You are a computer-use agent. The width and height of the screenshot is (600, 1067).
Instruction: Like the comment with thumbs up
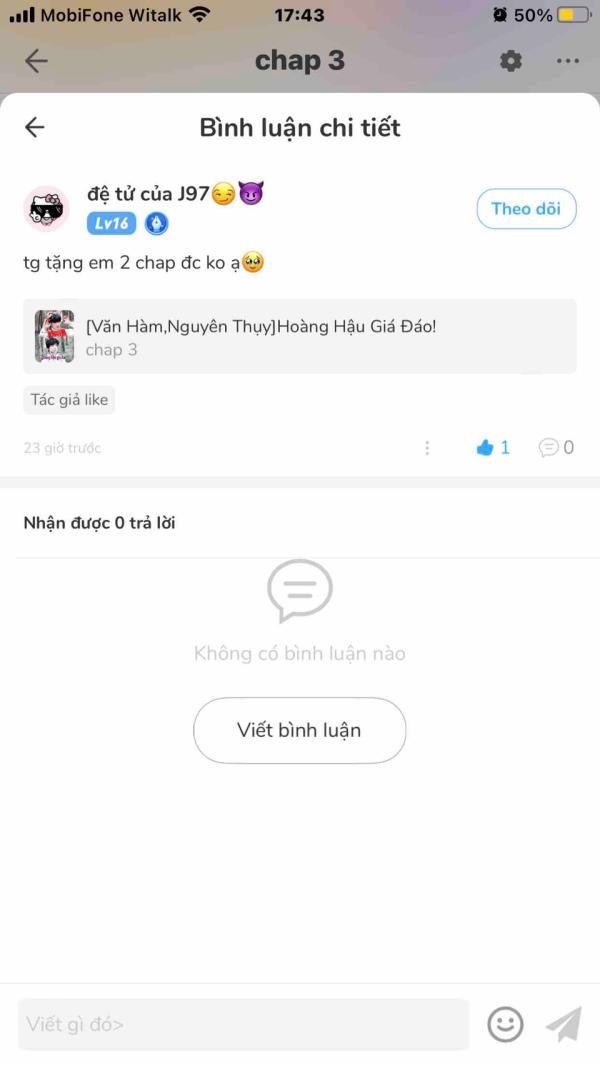(486, 448)
